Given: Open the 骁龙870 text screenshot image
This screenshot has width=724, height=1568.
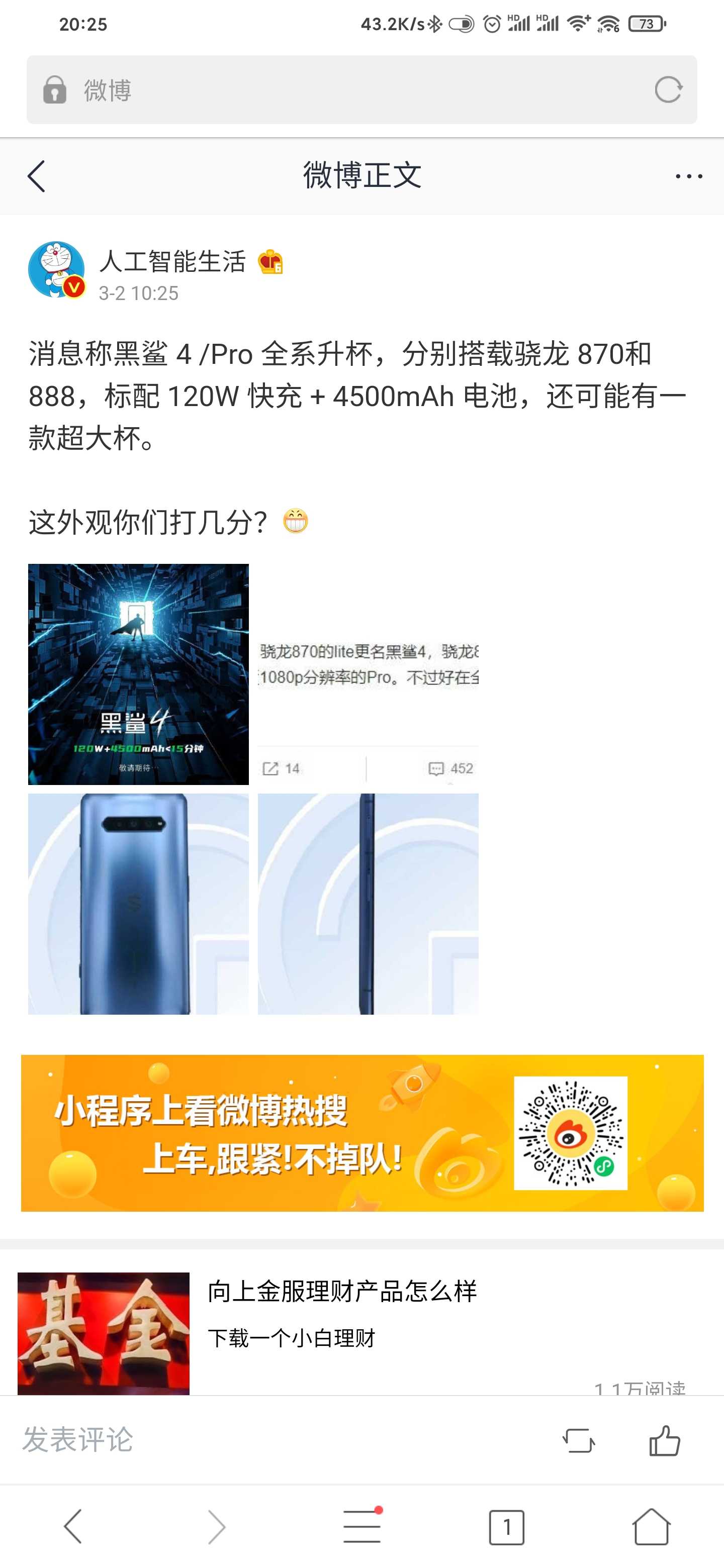Looking at the screenshot, I should (368, 674).
